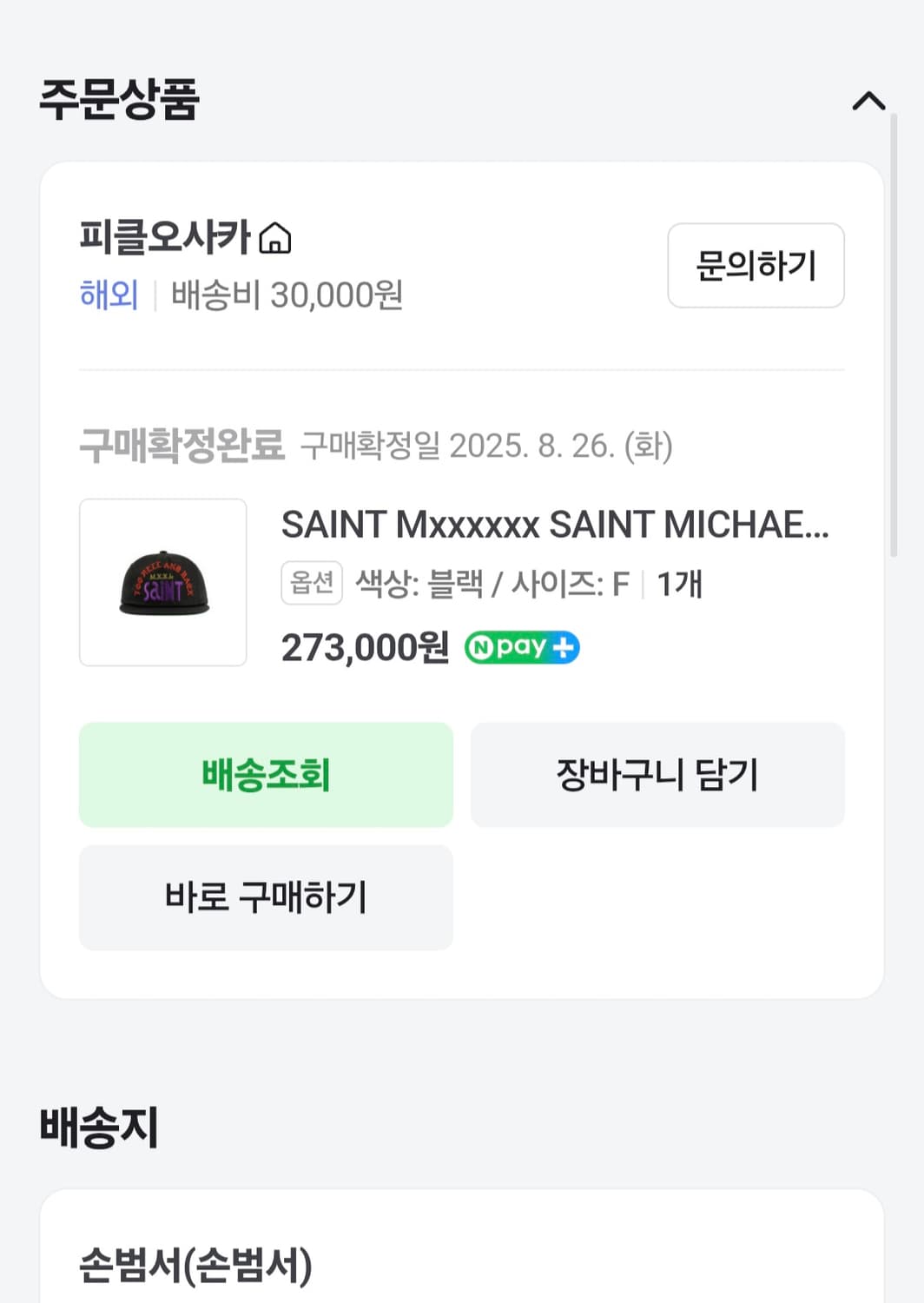Select the 바로 구매하기 buy-now button
Image resolution: width=924 pixels, height=1303 pixels.
(265, 898)
